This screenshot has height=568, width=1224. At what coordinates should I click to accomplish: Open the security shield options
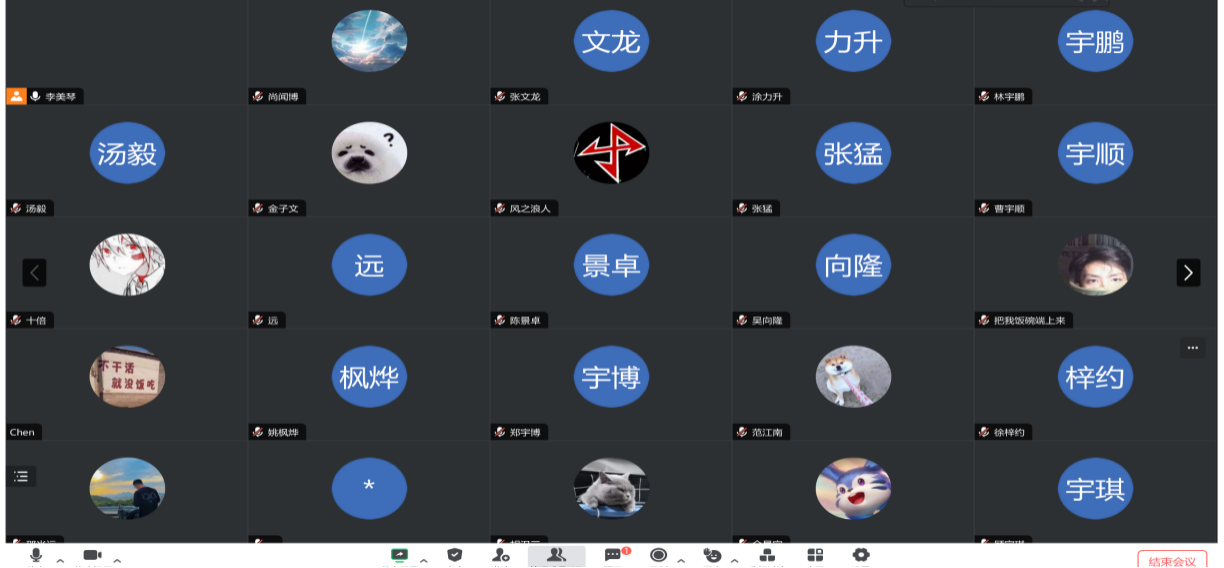click(x=455, y=555)
